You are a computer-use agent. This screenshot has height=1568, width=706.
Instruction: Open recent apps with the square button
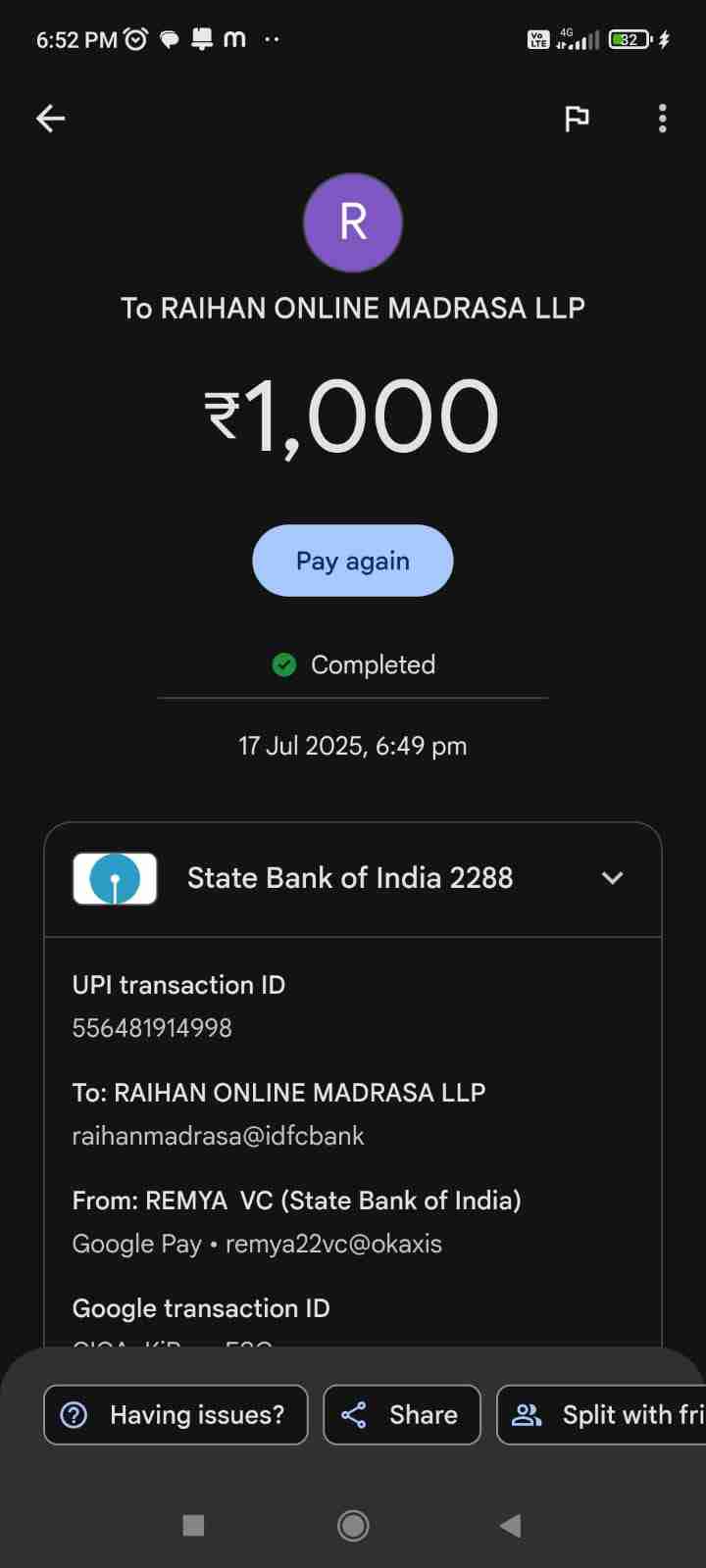[x=194, y=1525]
